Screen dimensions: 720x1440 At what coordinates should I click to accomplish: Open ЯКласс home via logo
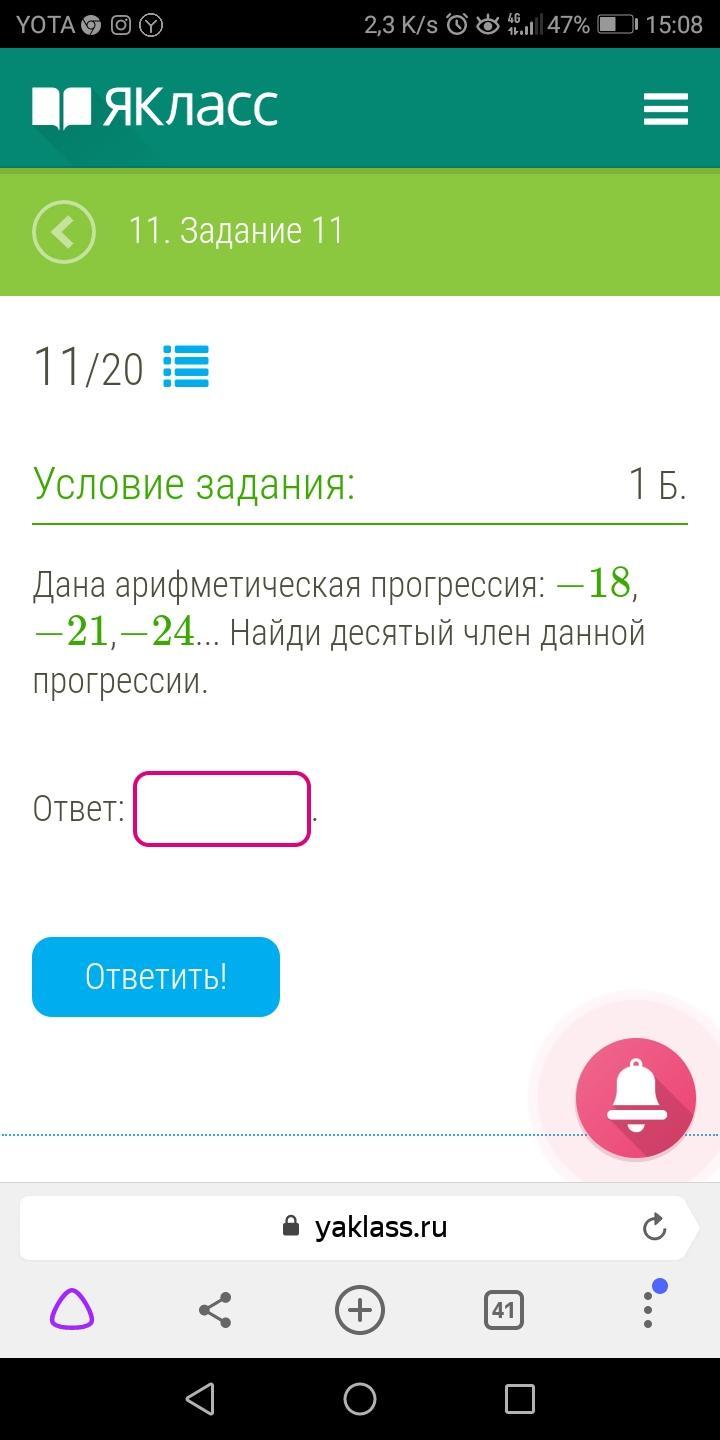tap(155, 107)
